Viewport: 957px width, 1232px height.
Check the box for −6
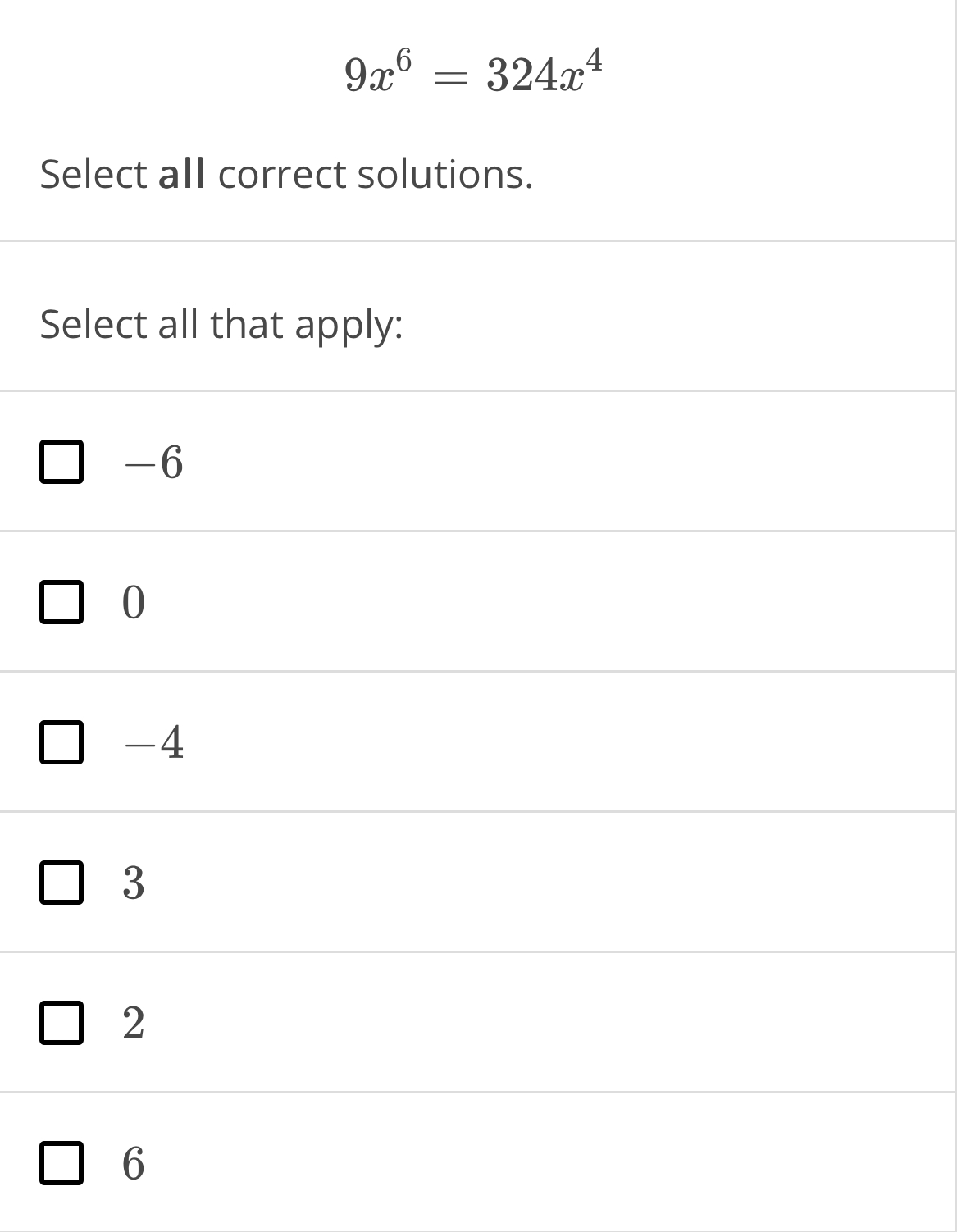click(x=62, y=462)
